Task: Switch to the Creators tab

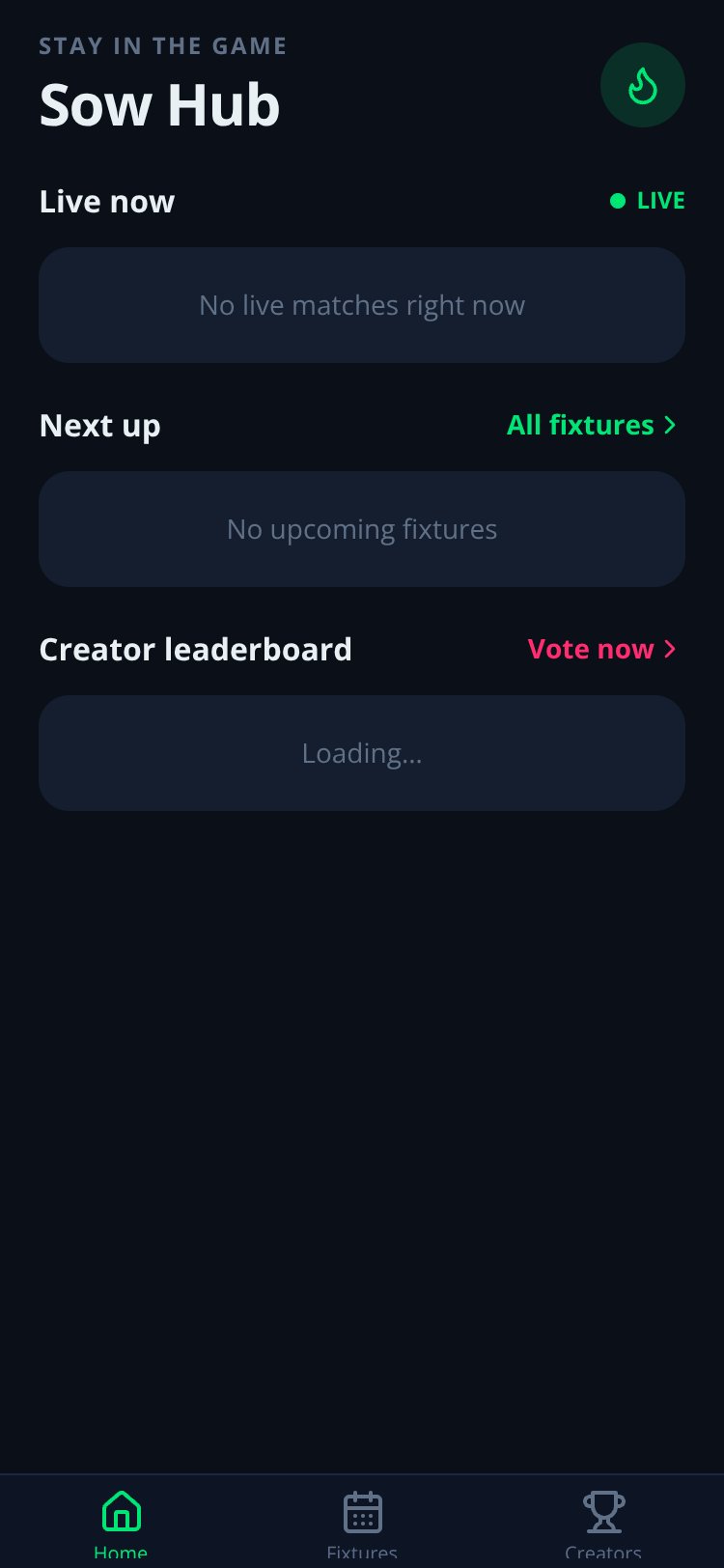Action: [603, 1524]
